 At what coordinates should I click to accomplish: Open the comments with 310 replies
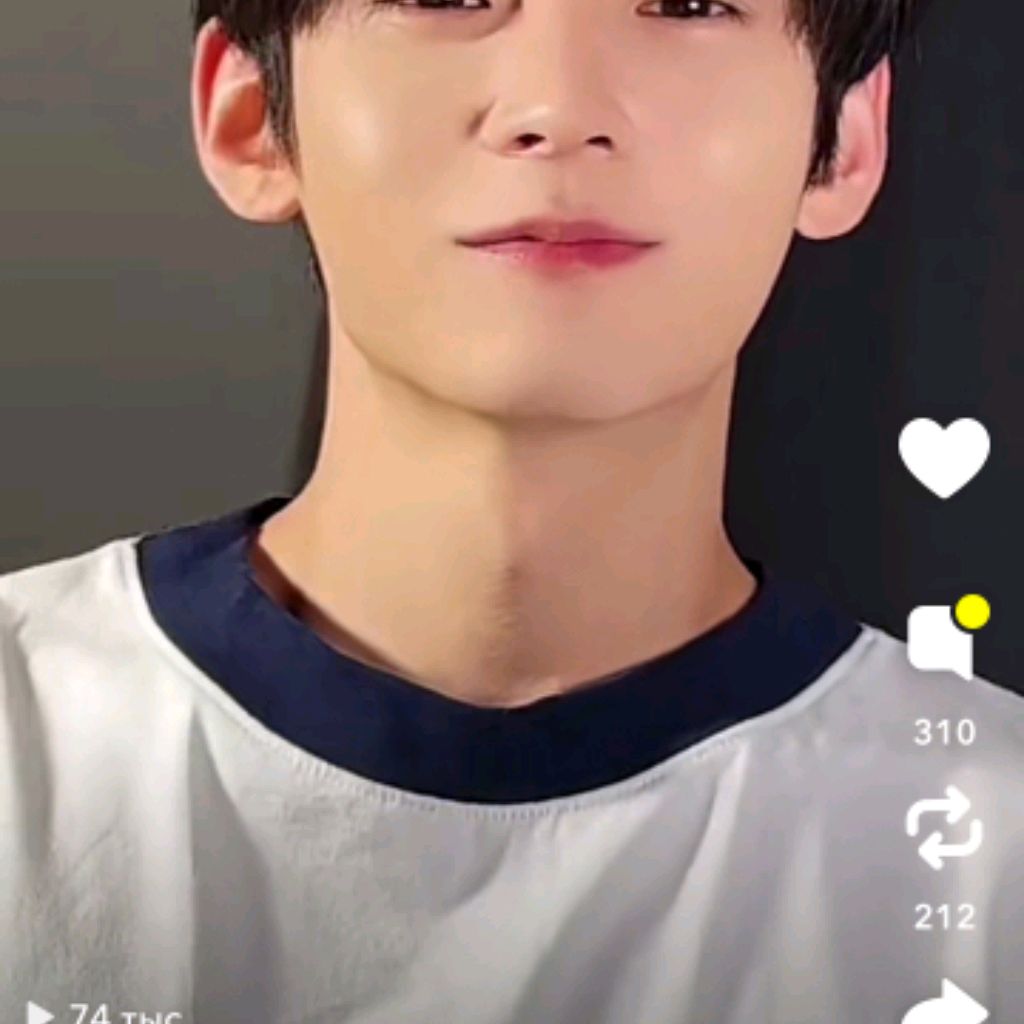[x=942, y=643]
